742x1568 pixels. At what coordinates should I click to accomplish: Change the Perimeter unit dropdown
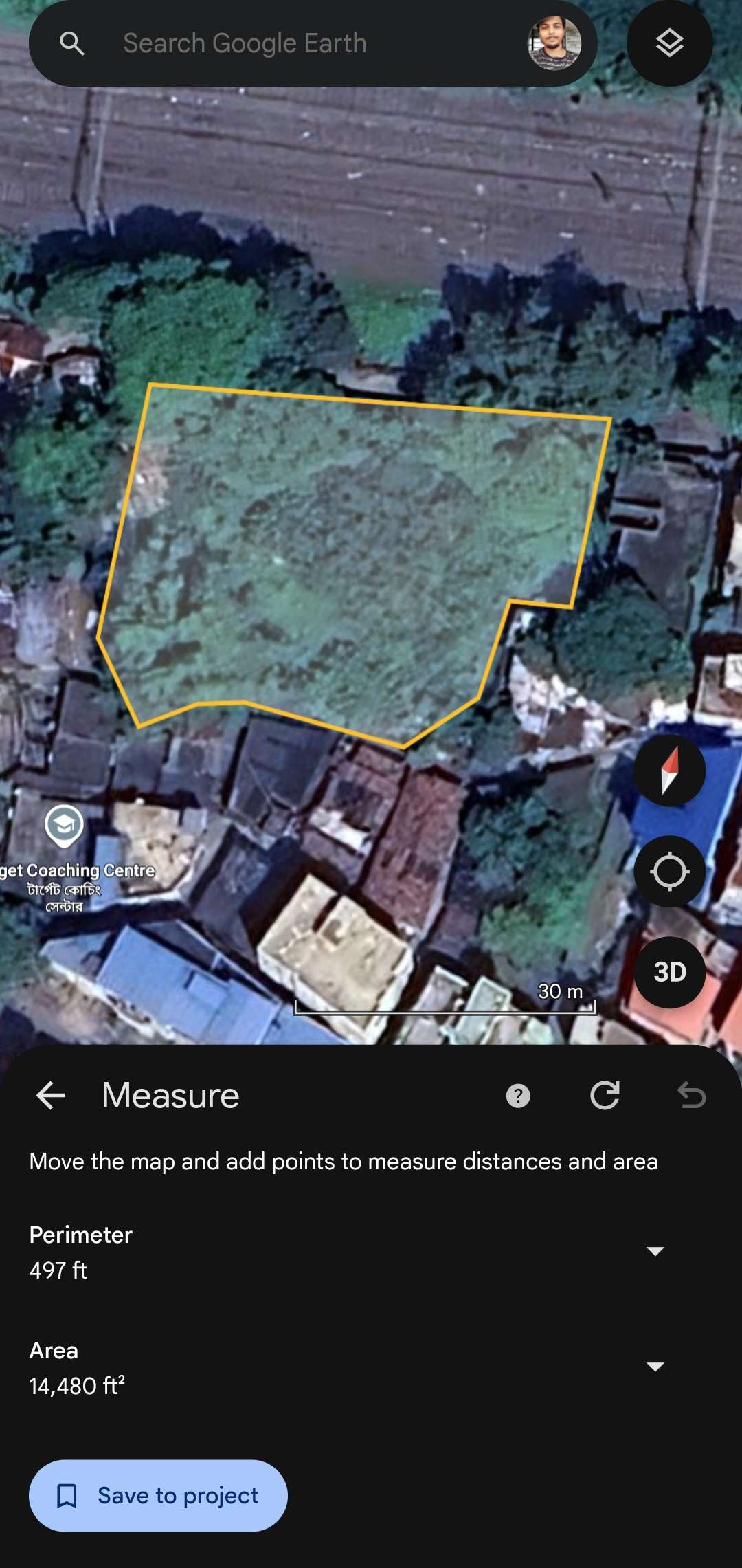coord(655,1251)
